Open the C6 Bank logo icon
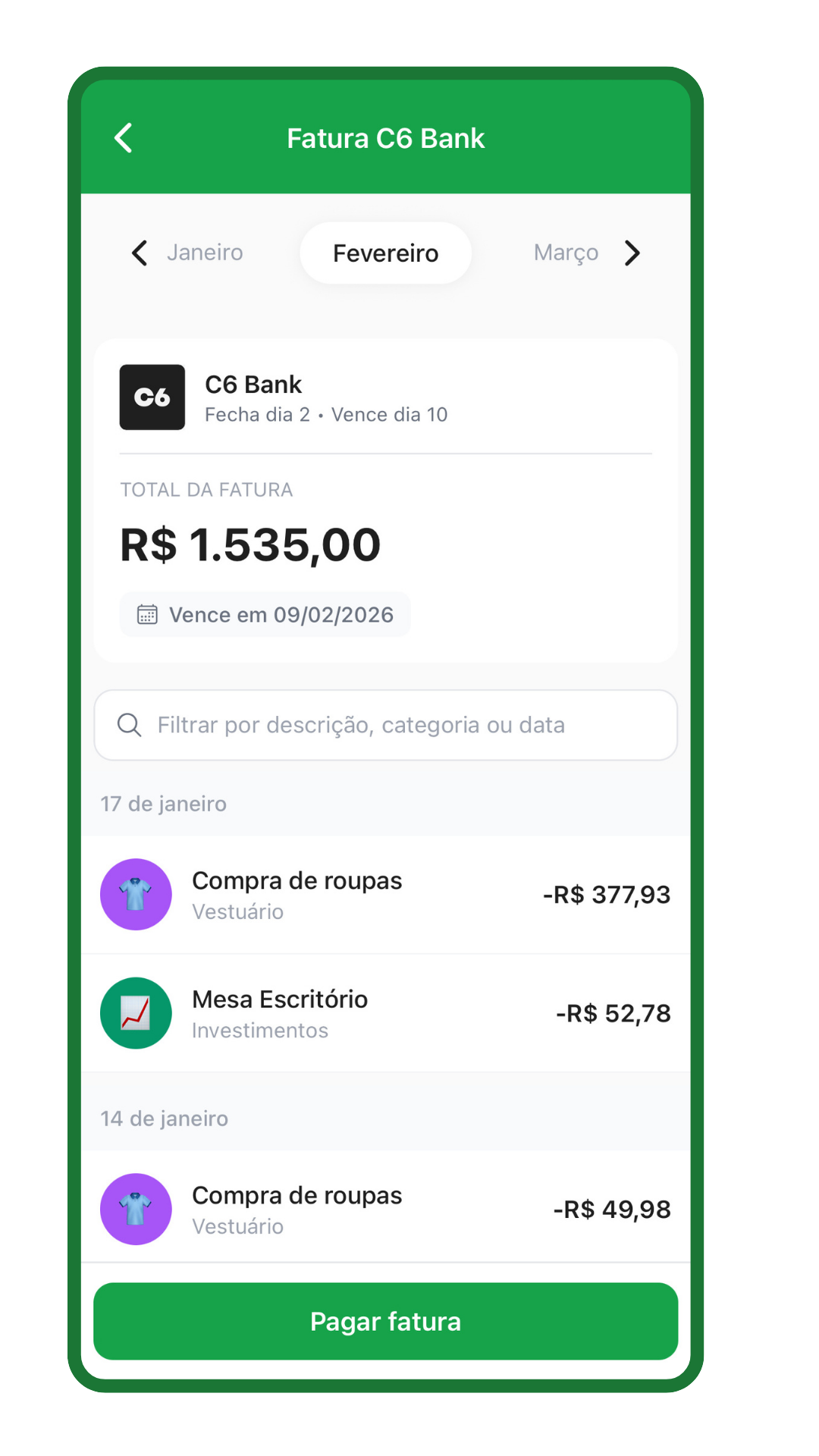This screenshot has height=1456, width=819. pos(152,397)
